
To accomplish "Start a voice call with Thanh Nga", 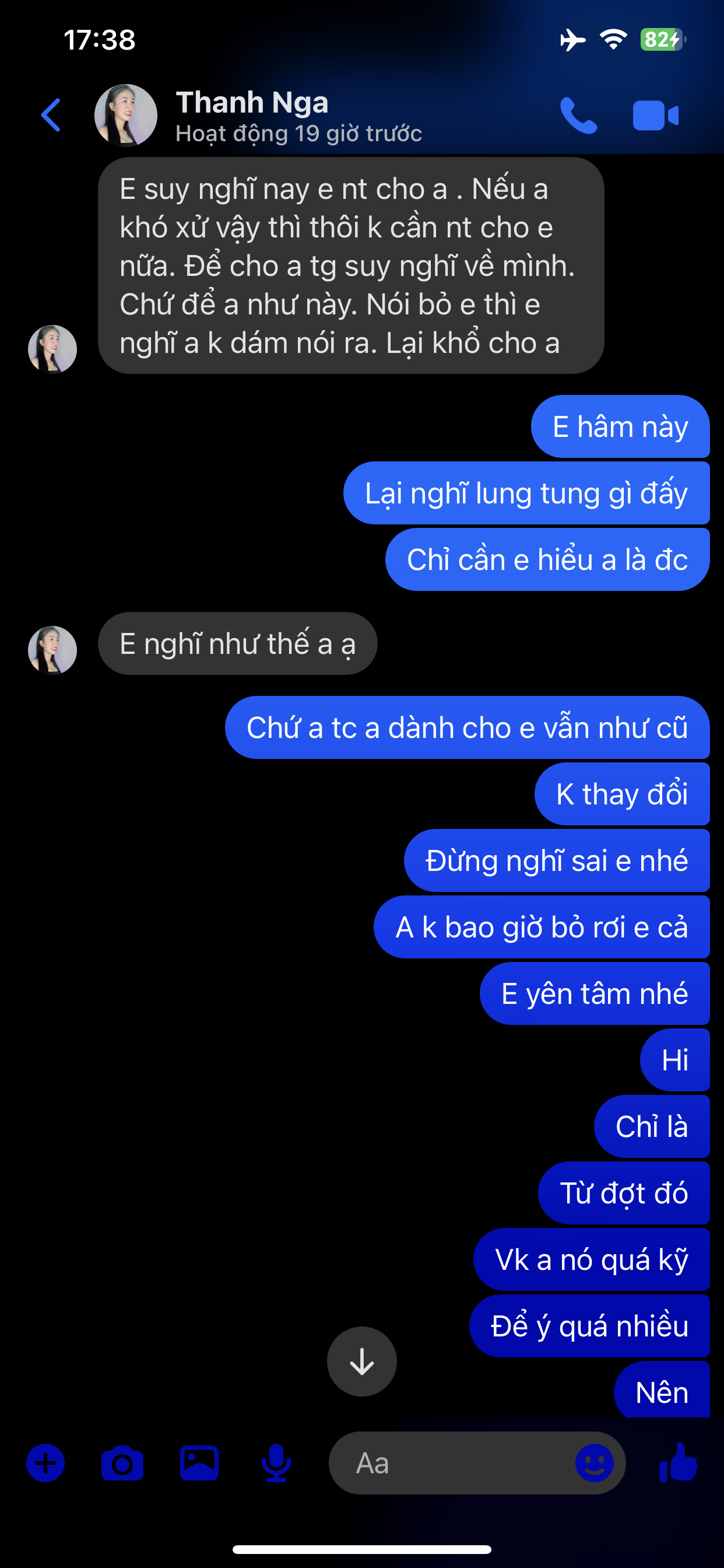I will coord(578,115).
